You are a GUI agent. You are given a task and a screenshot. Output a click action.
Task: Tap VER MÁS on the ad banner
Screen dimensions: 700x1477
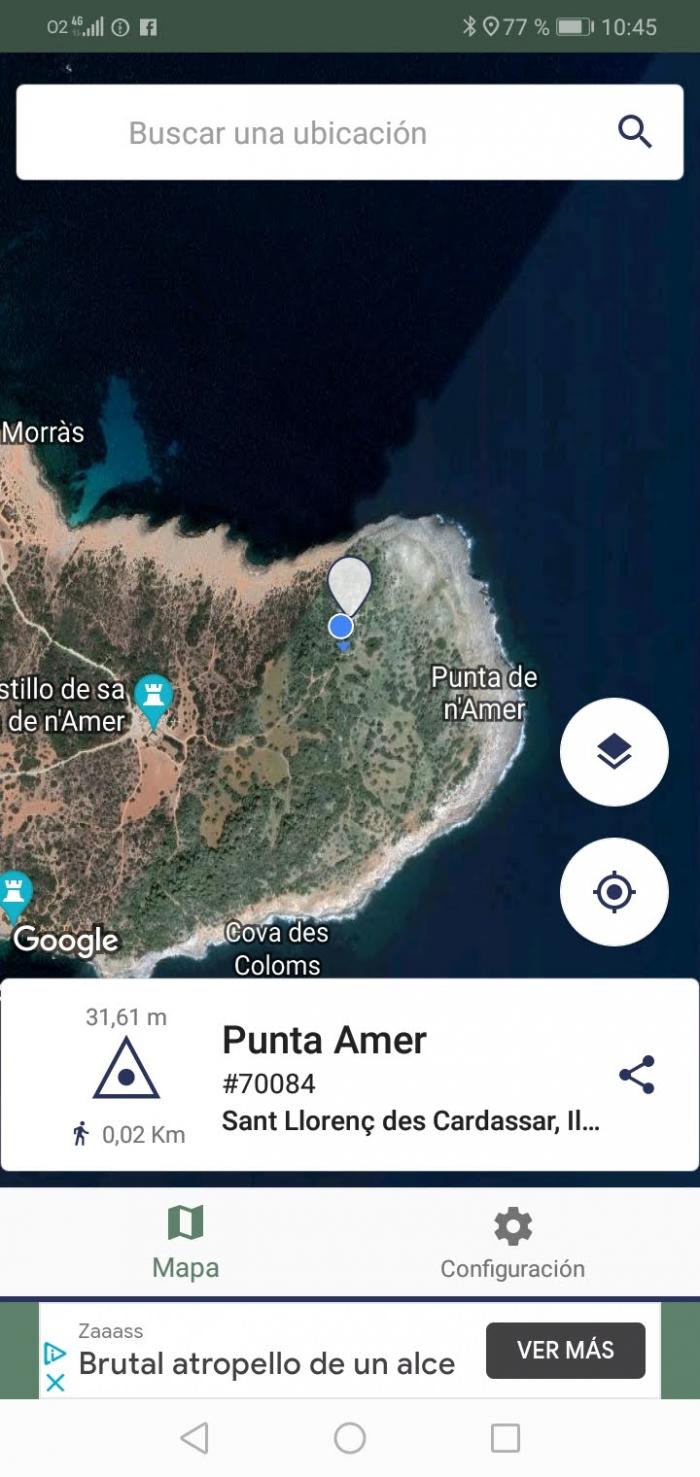tap(566, 1350)
